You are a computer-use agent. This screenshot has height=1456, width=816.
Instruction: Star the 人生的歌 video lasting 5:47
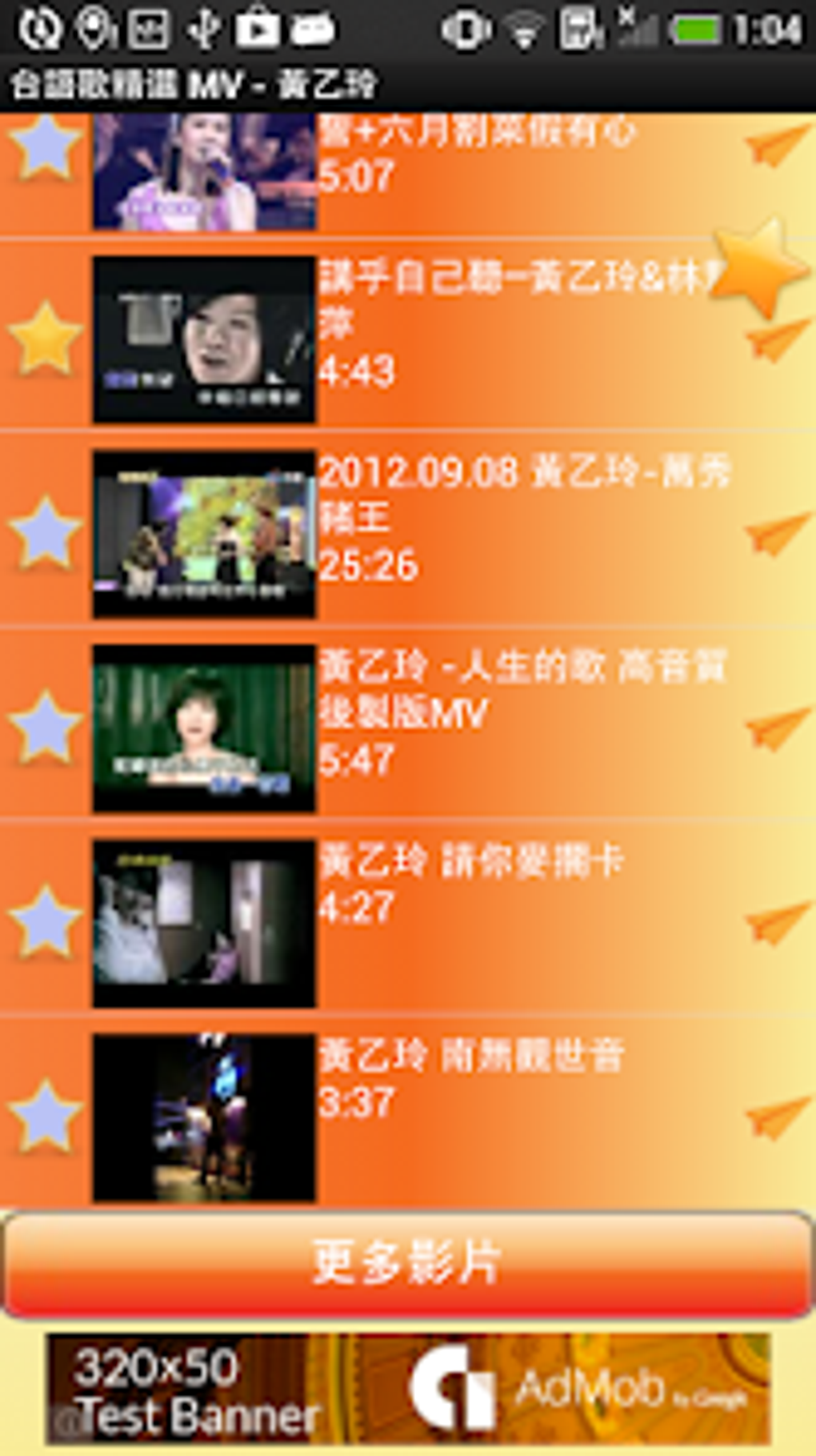(45, 728)
